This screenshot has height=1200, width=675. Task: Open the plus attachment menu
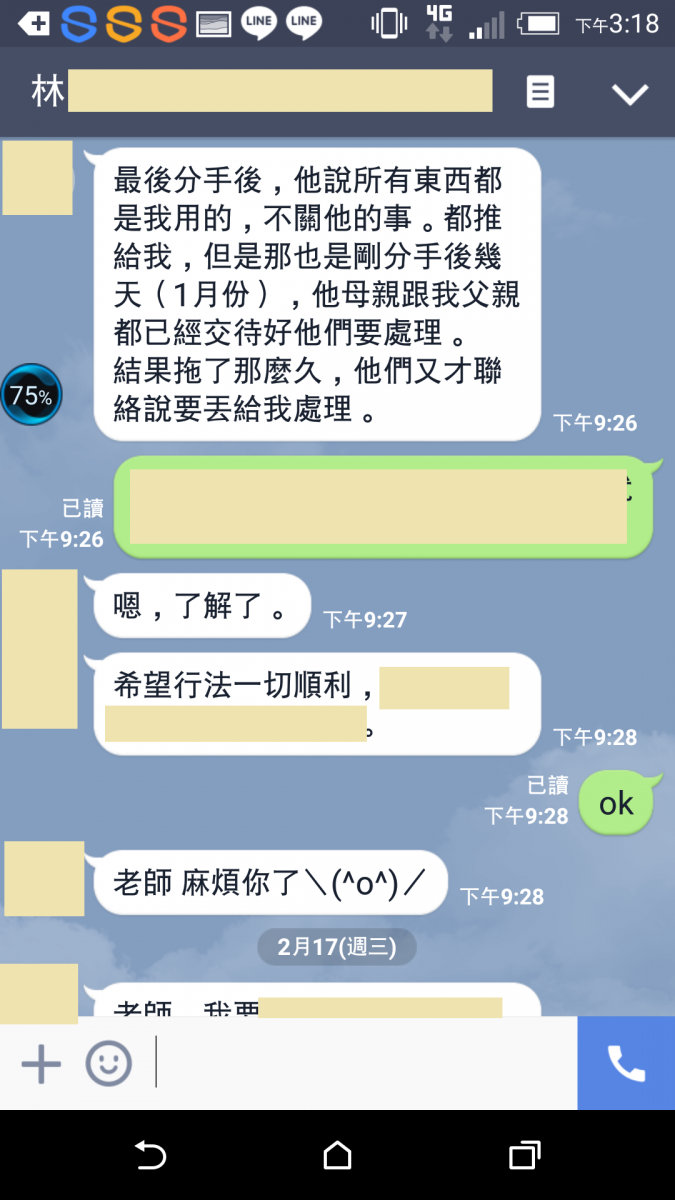coord(41,1064)
